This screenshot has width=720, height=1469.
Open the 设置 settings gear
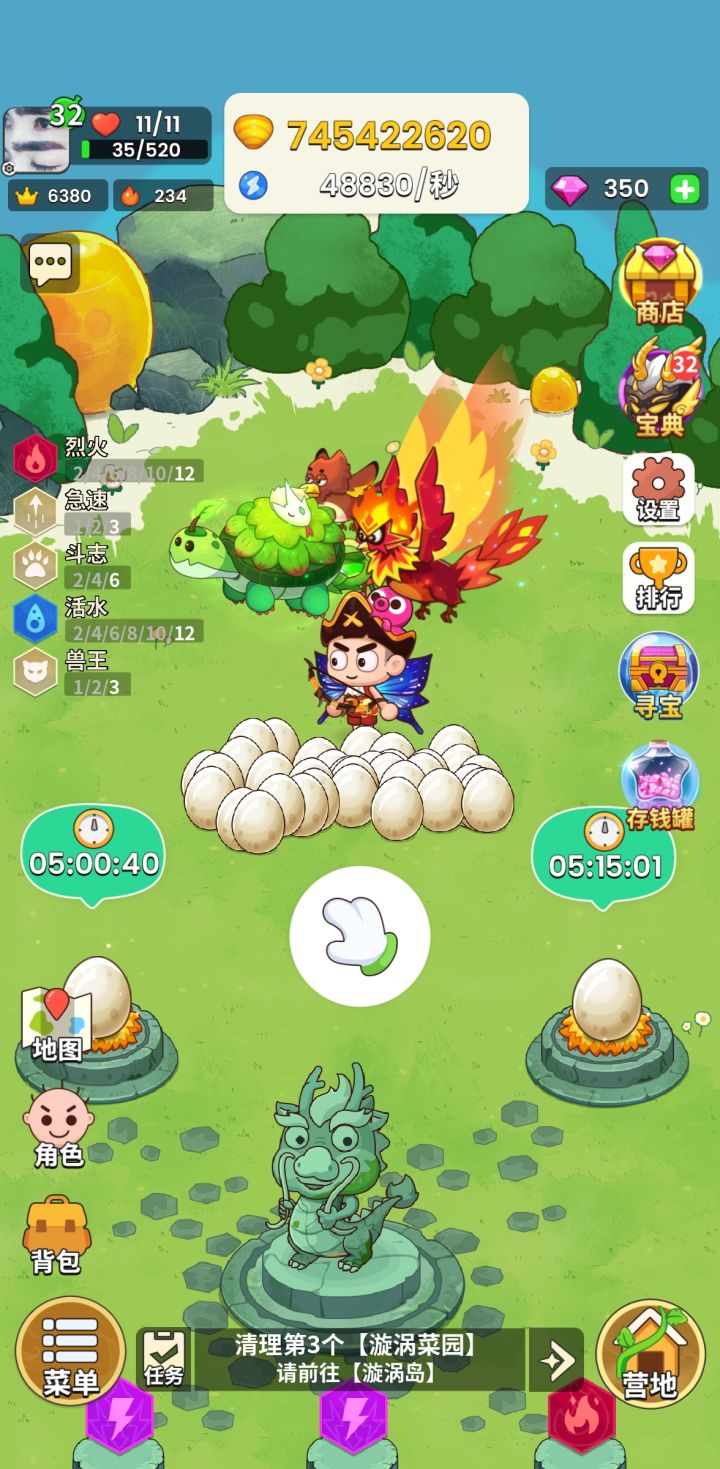(x=658, y=490)
